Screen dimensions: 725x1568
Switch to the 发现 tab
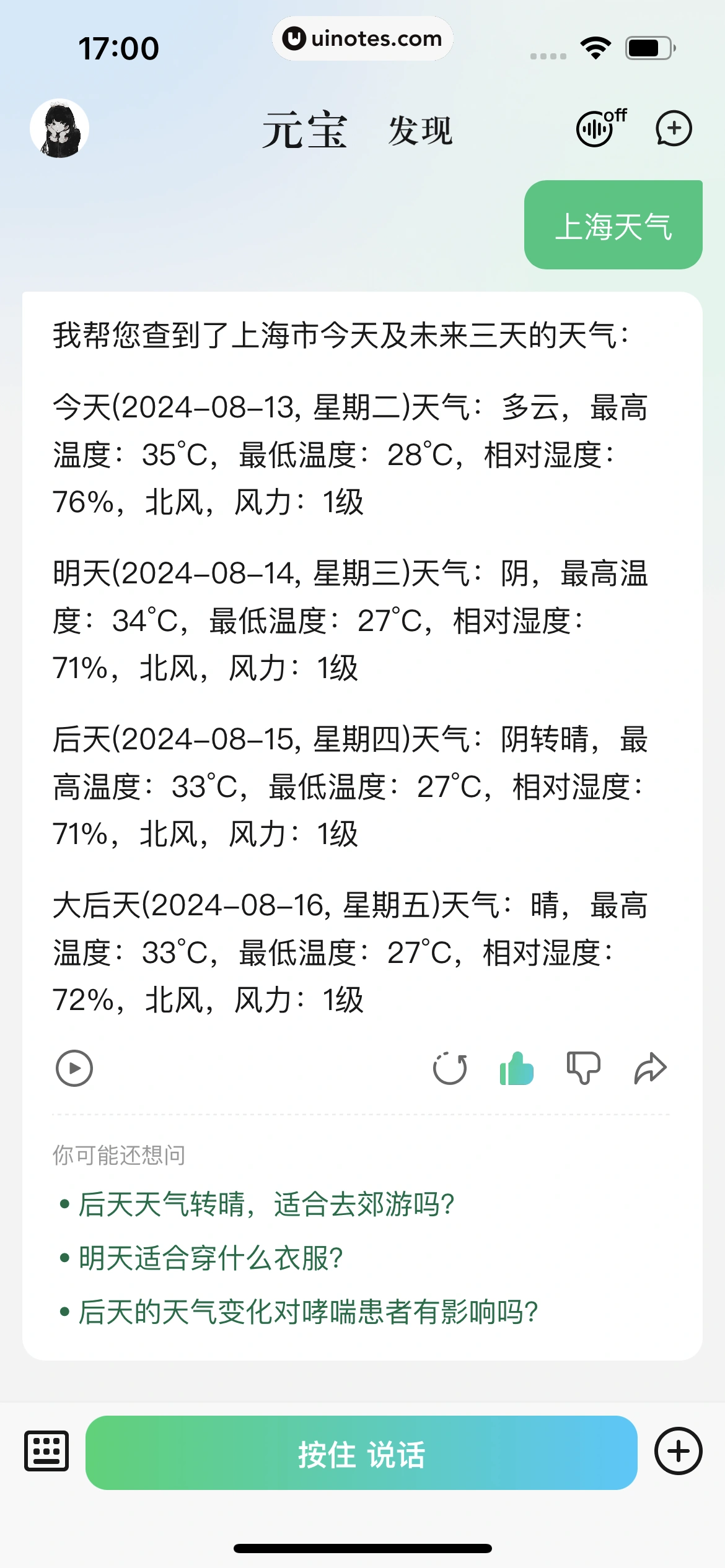pos(421,131)
